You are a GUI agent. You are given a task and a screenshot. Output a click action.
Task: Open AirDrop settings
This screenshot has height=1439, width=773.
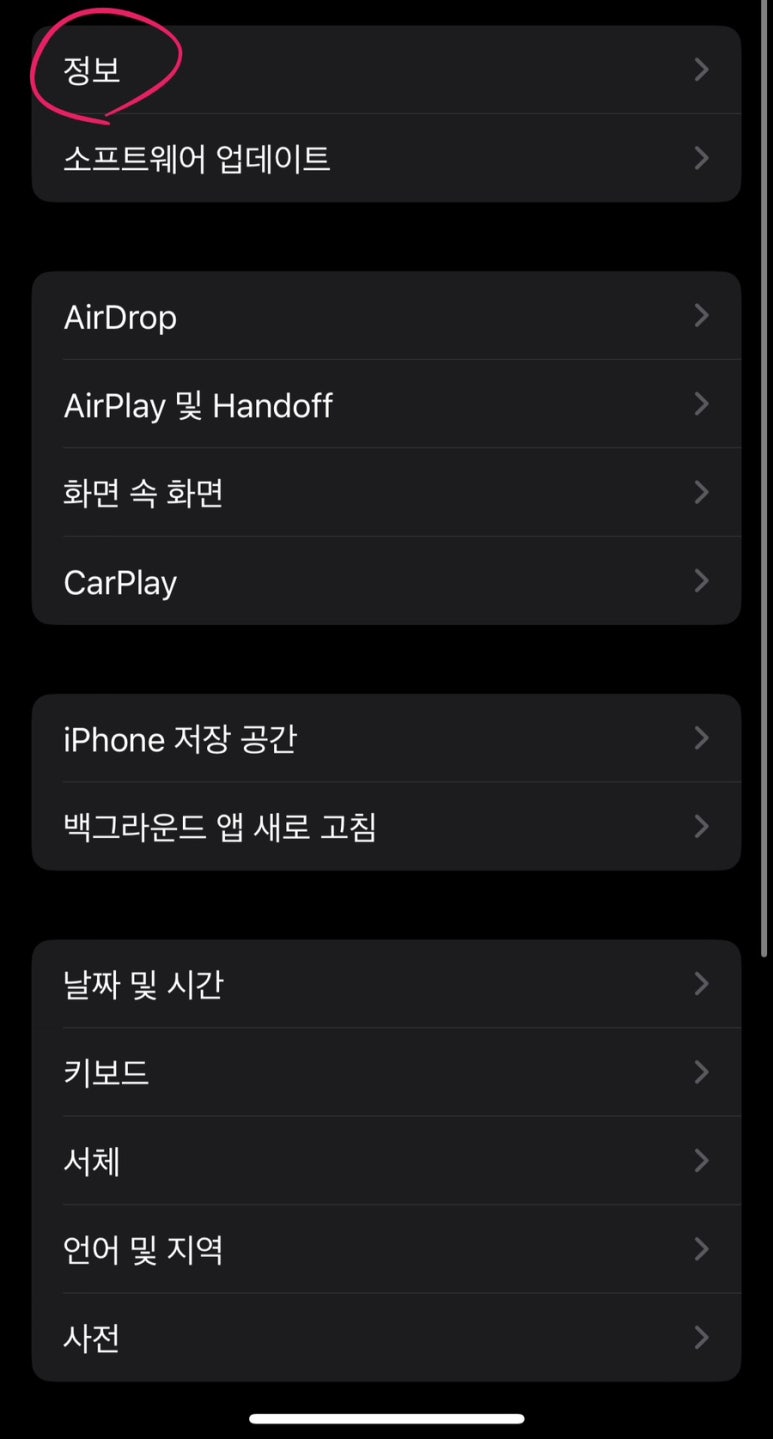[x=386, y=316]
